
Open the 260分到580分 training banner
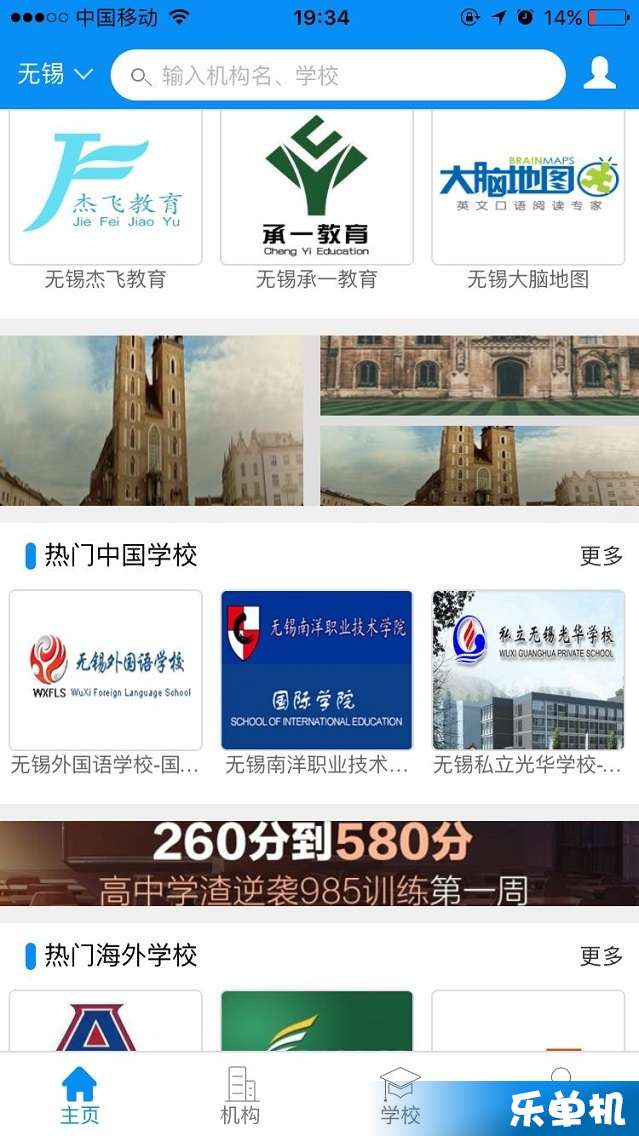[x=319, y=863]
